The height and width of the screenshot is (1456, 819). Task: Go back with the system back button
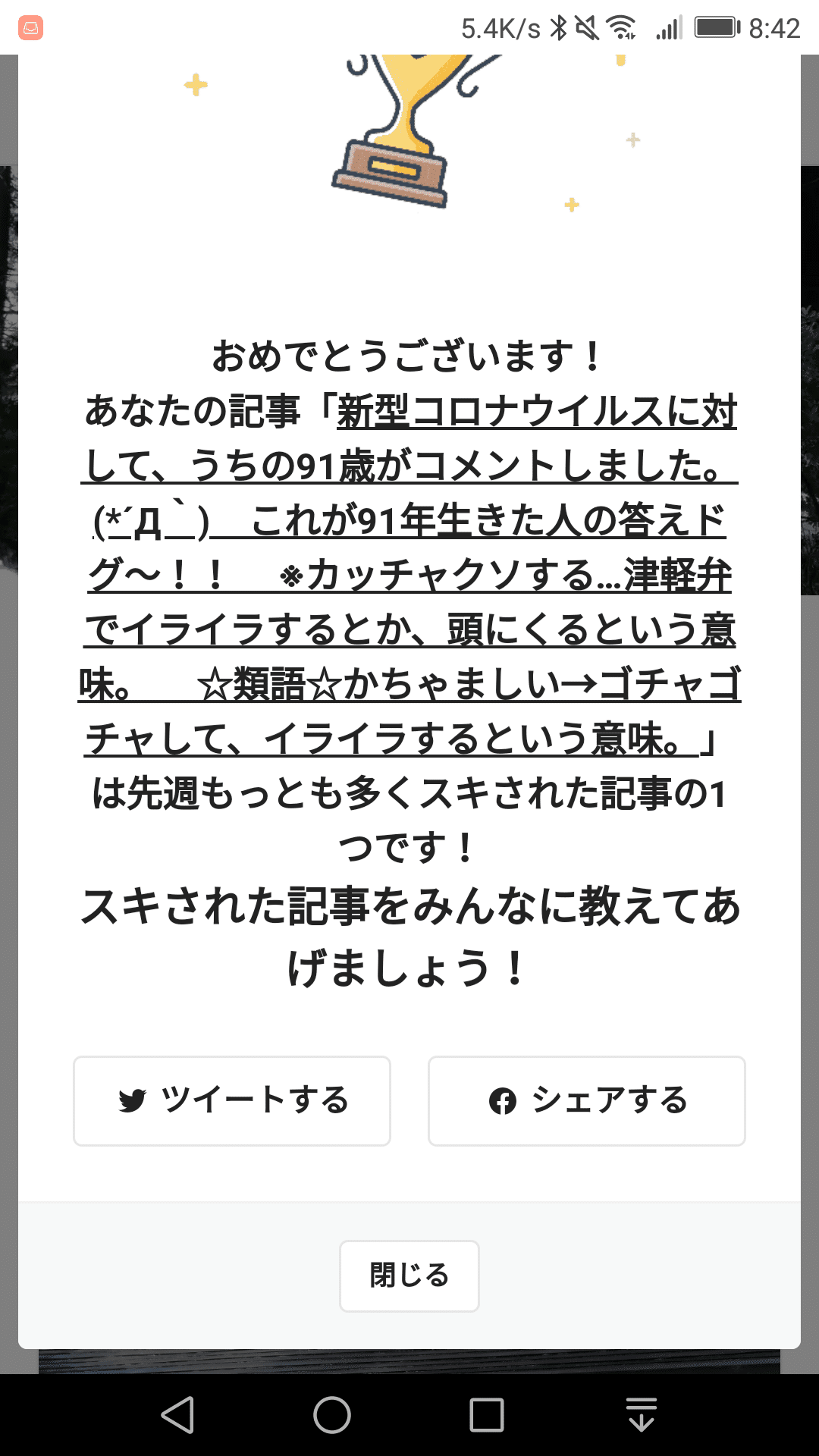point(178,1415)
